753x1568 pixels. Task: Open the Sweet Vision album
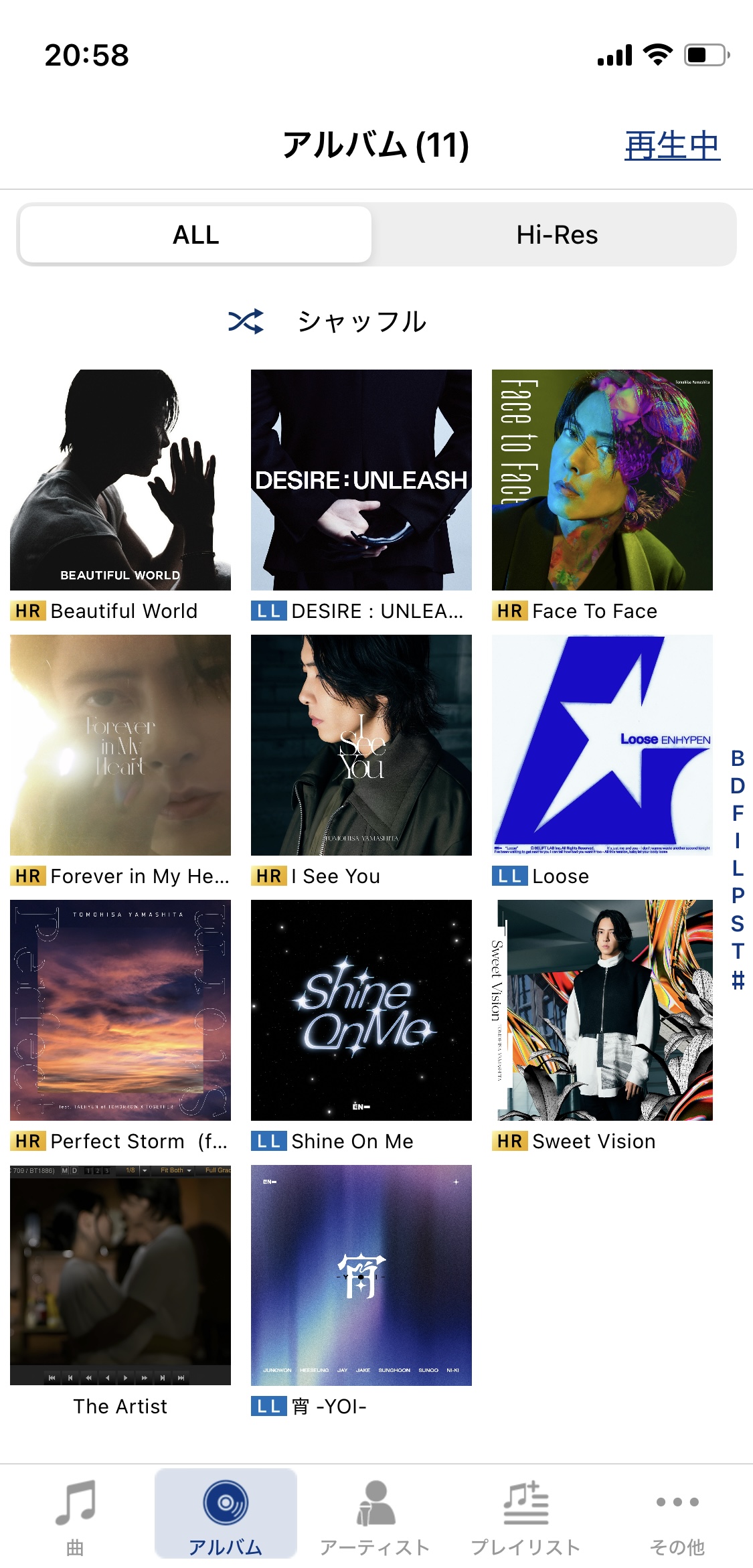pos(602,1010)
